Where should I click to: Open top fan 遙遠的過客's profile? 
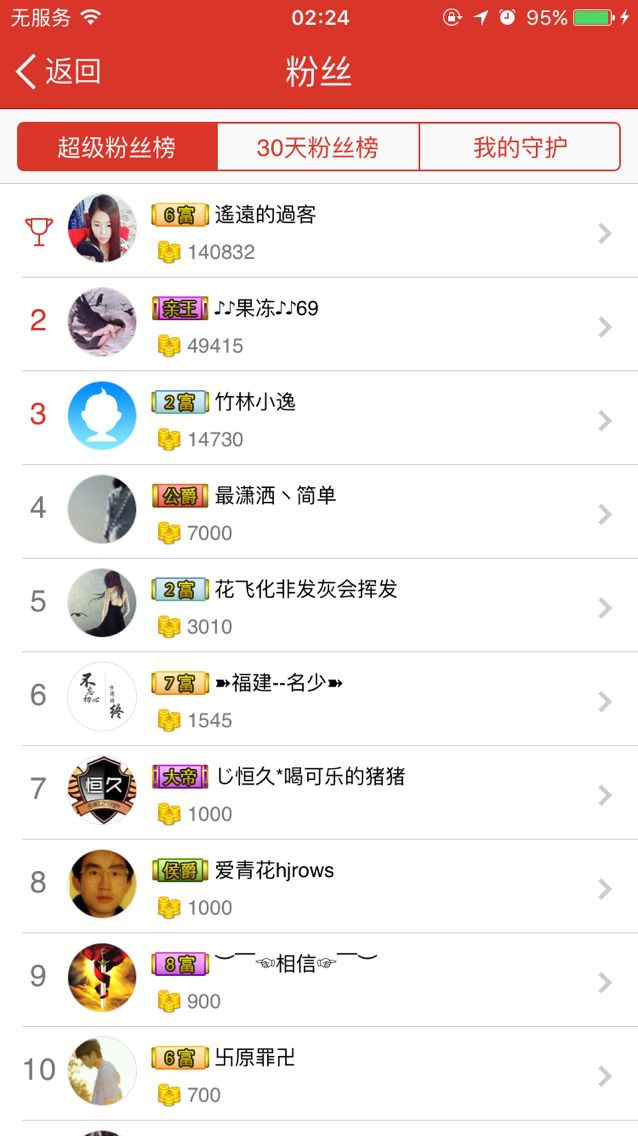pos(330,232)
